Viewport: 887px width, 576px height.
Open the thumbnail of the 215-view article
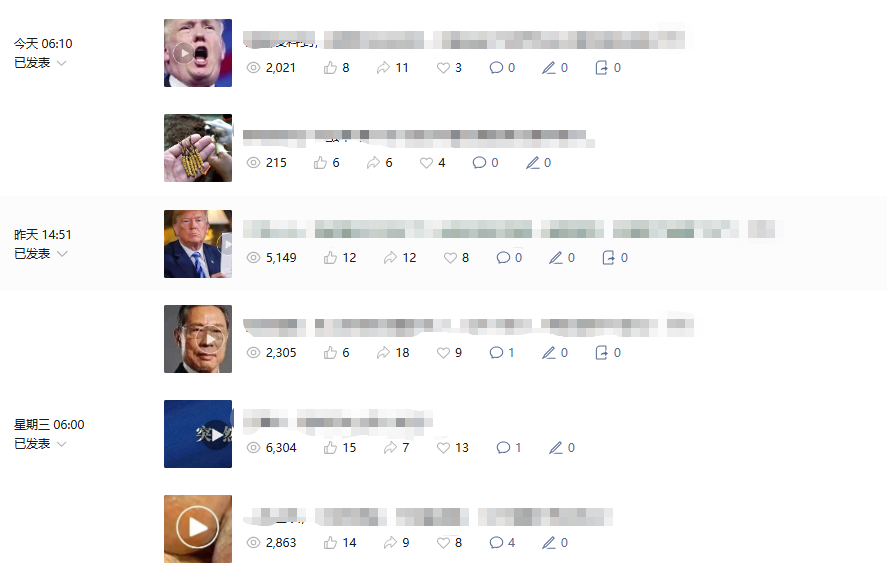click(198, 148)
